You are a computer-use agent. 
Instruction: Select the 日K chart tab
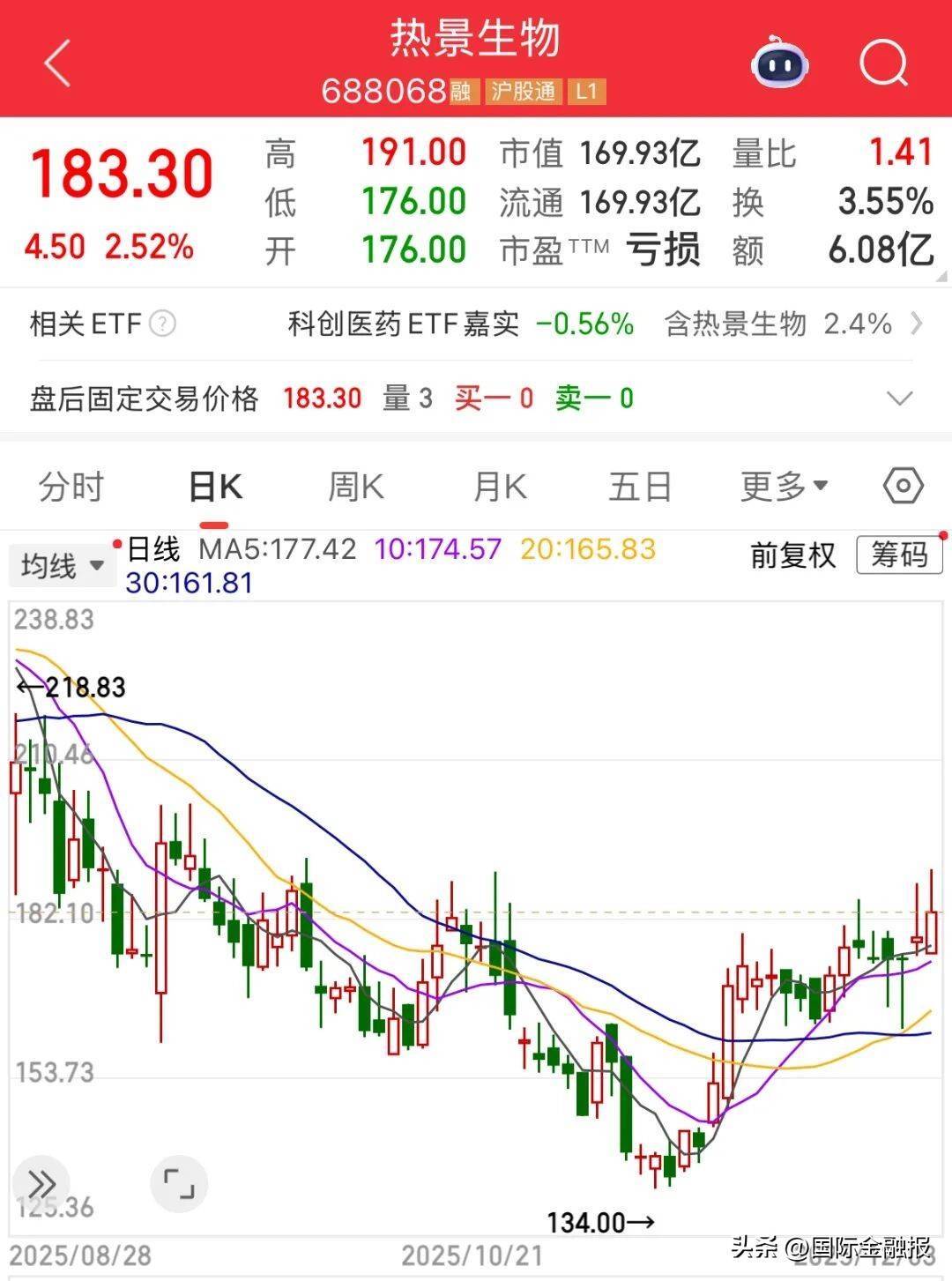[215, 487]
